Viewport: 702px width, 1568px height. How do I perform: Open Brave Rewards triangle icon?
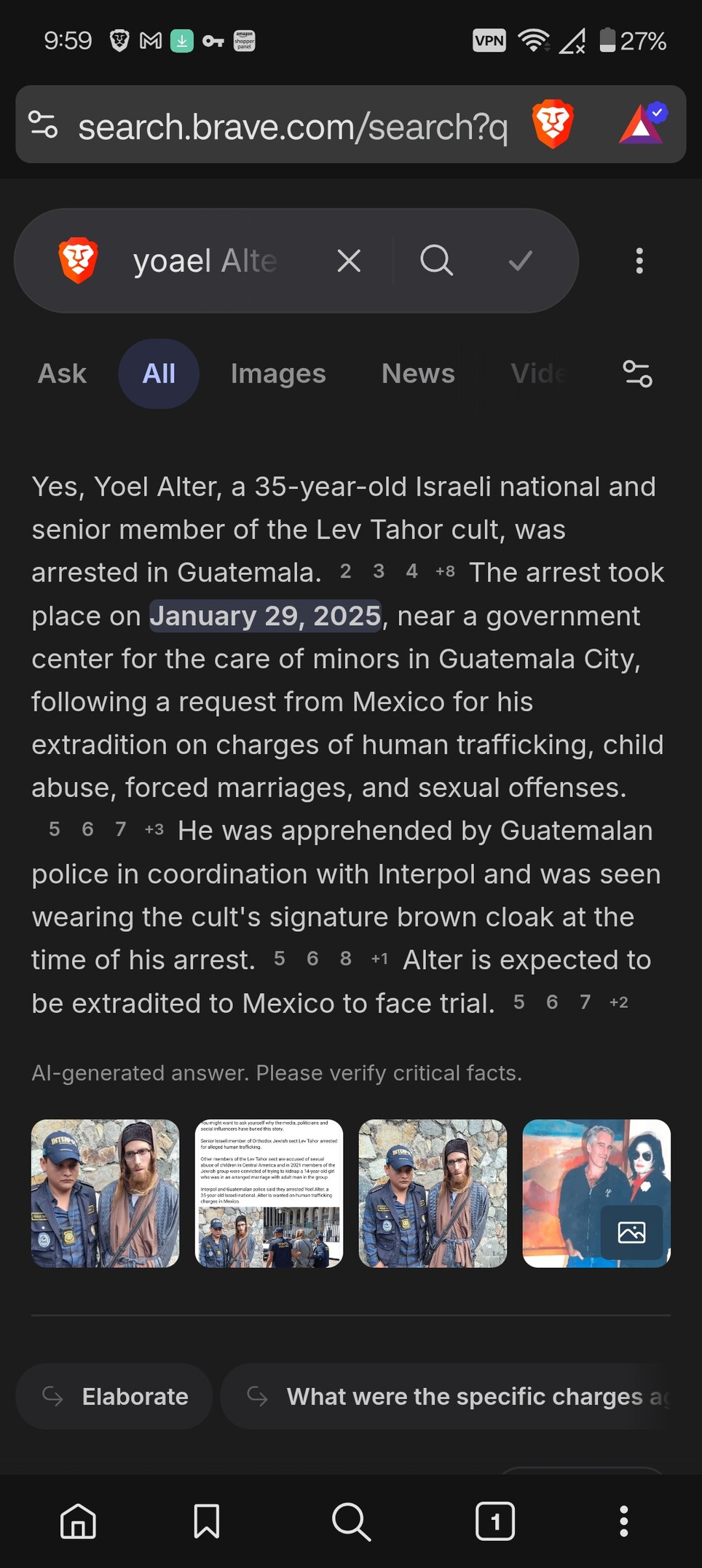pyautogui.click(x=642, y=124)
